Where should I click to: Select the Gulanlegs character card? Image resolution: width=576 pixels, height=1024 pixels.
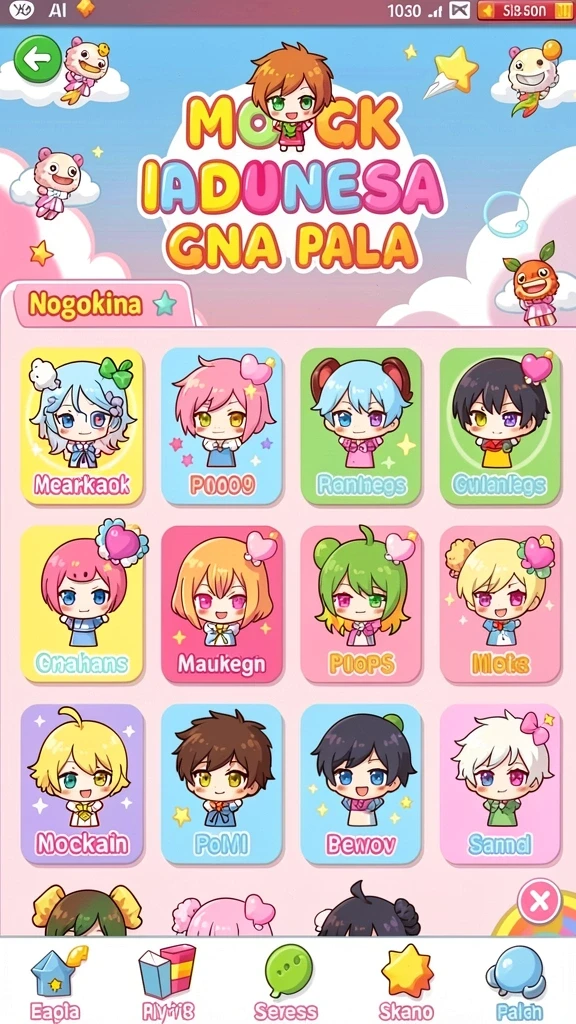click(500, 426)
